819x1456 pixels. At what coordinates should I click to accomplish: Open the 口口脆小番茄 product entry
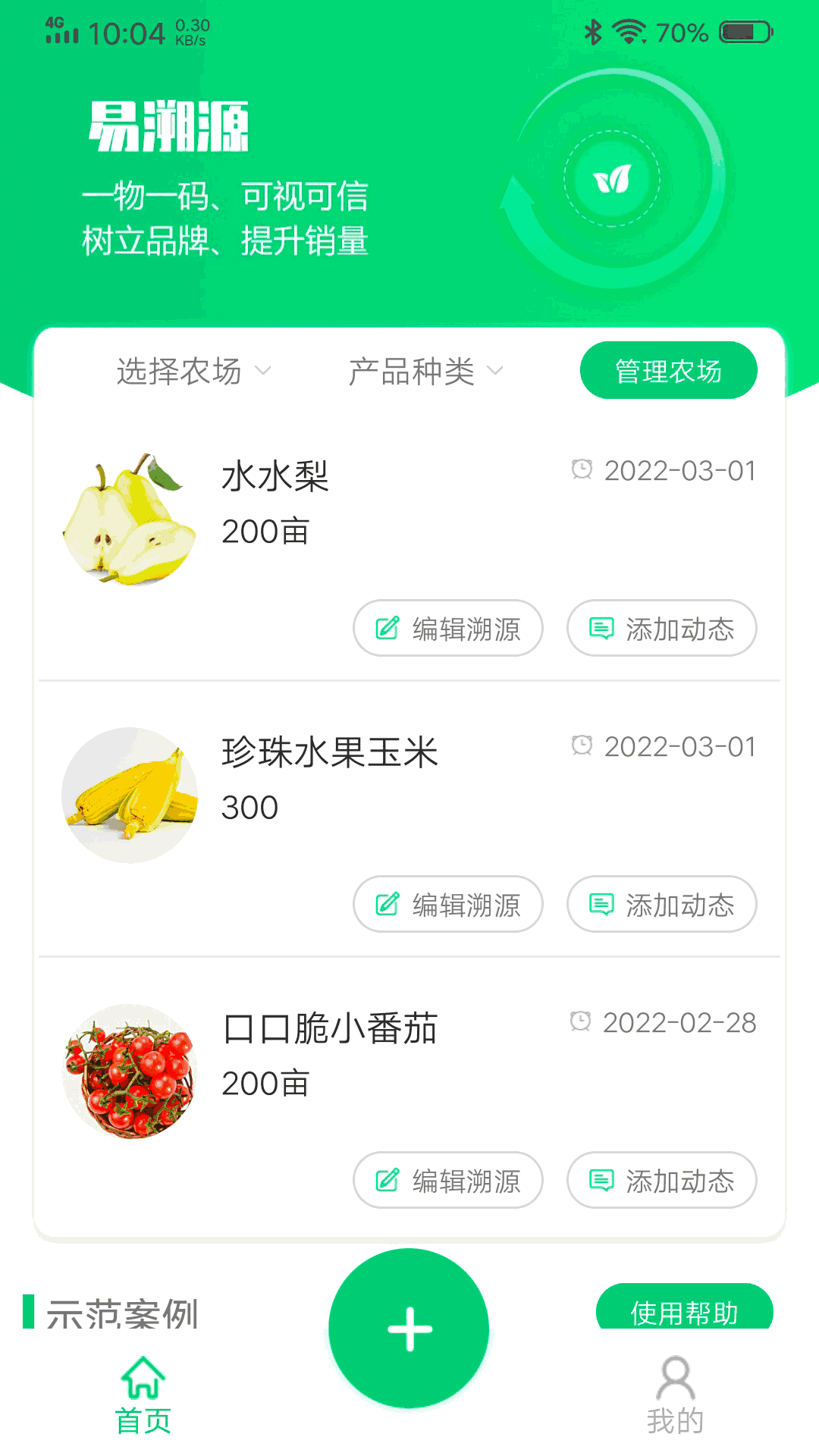(329, 1029)
